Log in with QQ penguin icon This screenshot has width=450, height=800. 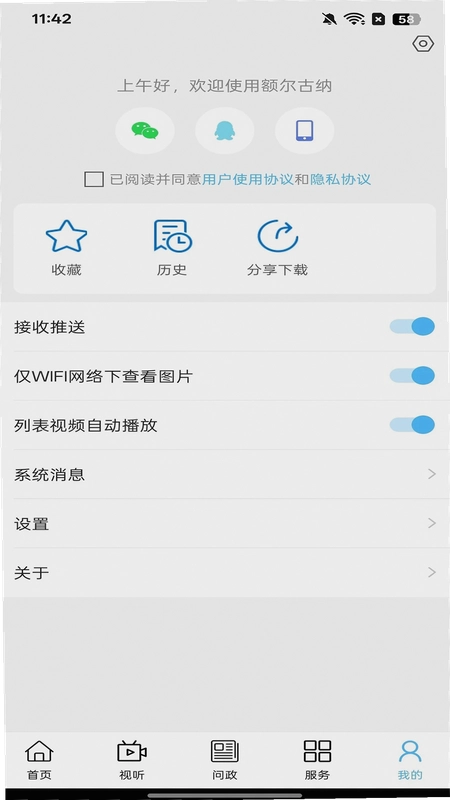pyautogui.click(x=224, y=131)
